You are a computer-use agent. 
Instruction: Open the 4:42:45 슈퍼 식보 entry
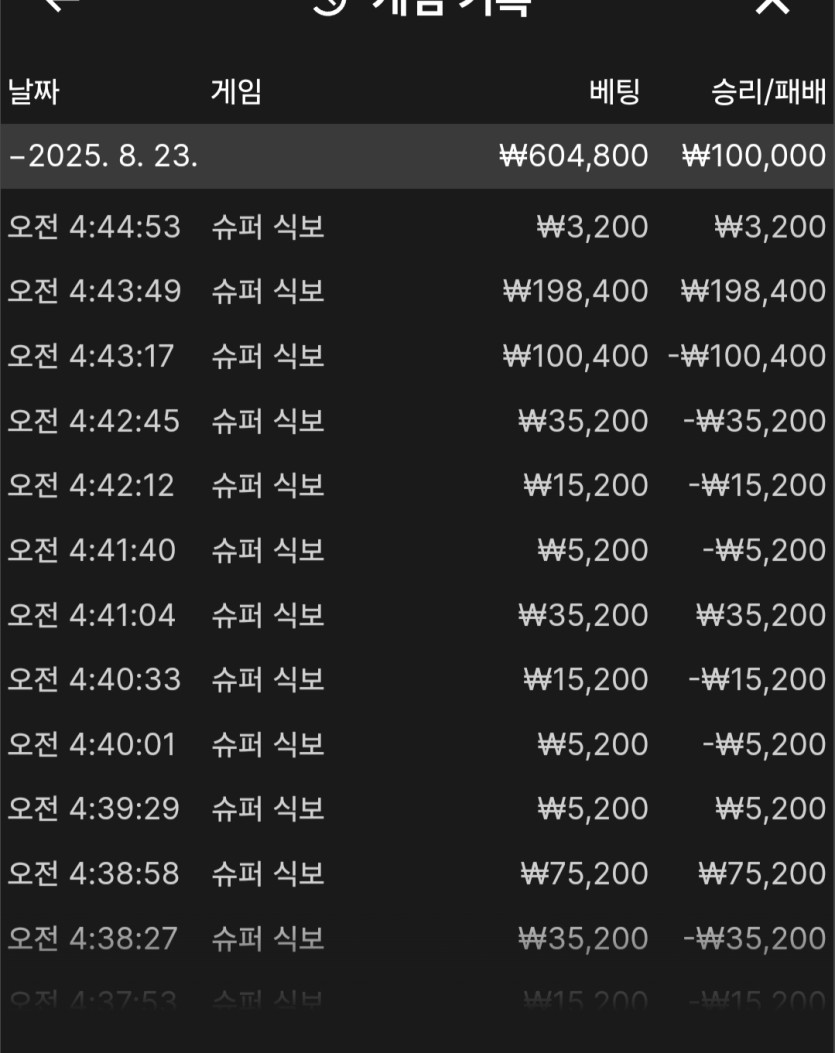417,421
